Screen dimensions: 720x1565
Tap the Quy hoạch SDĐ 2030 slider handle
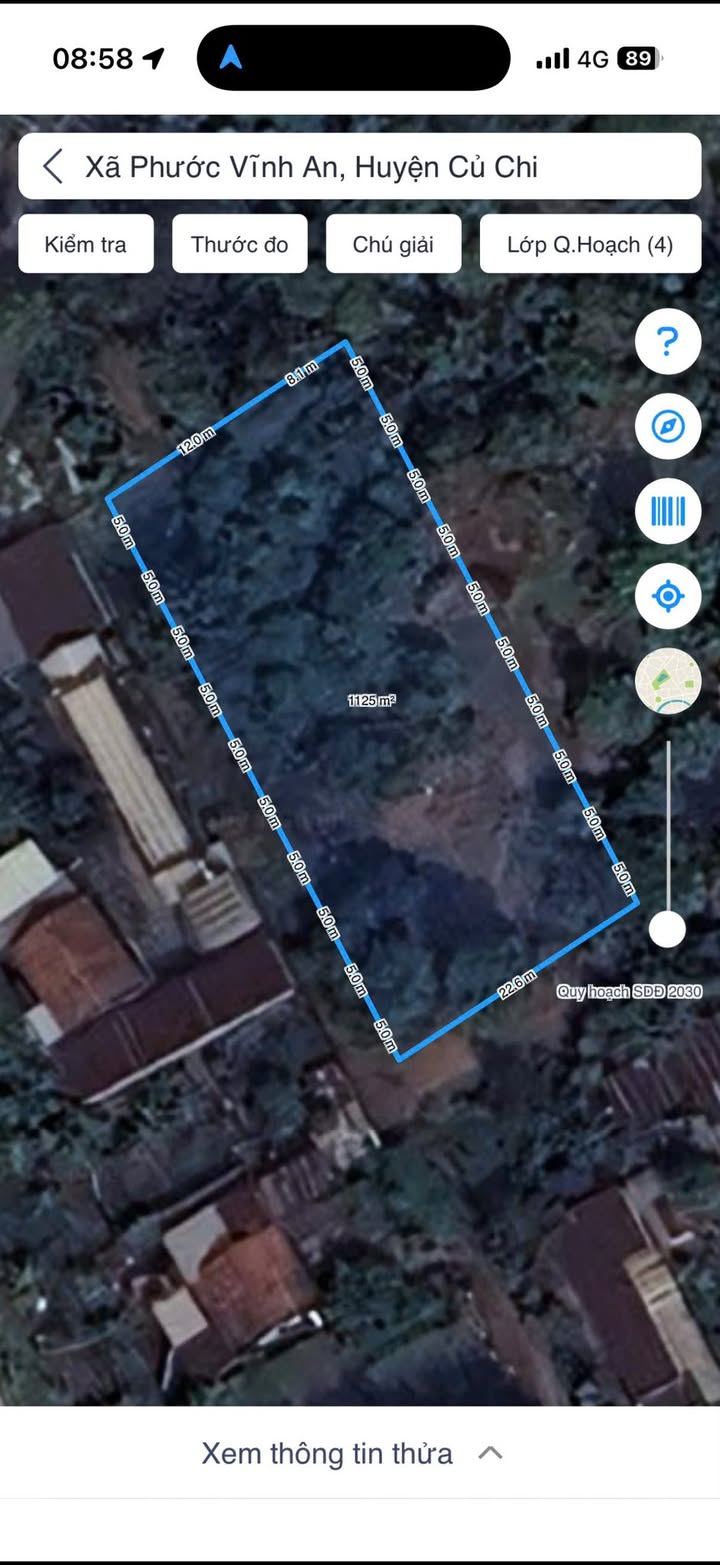667,929
